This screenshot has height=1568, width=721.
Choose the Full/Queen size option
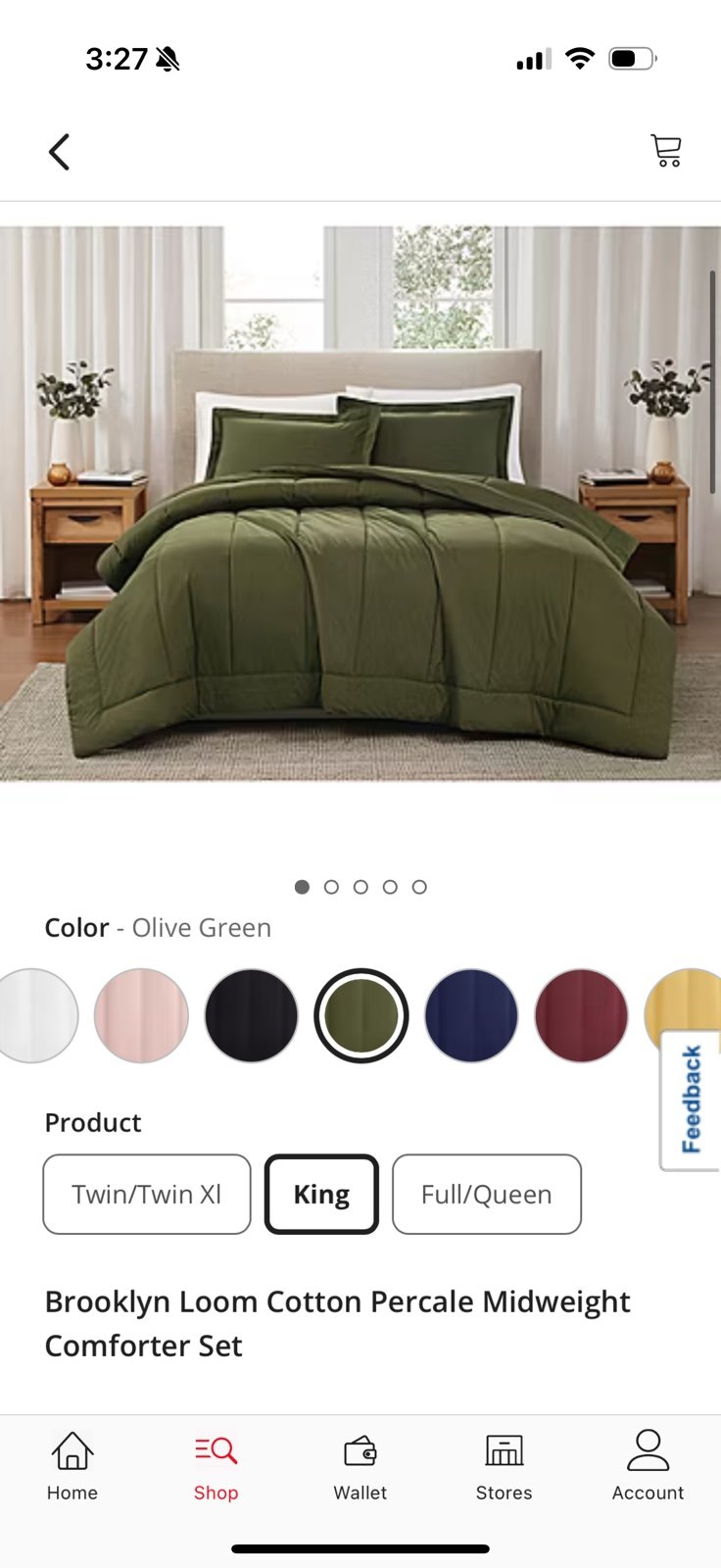[x=487, y=1194]
